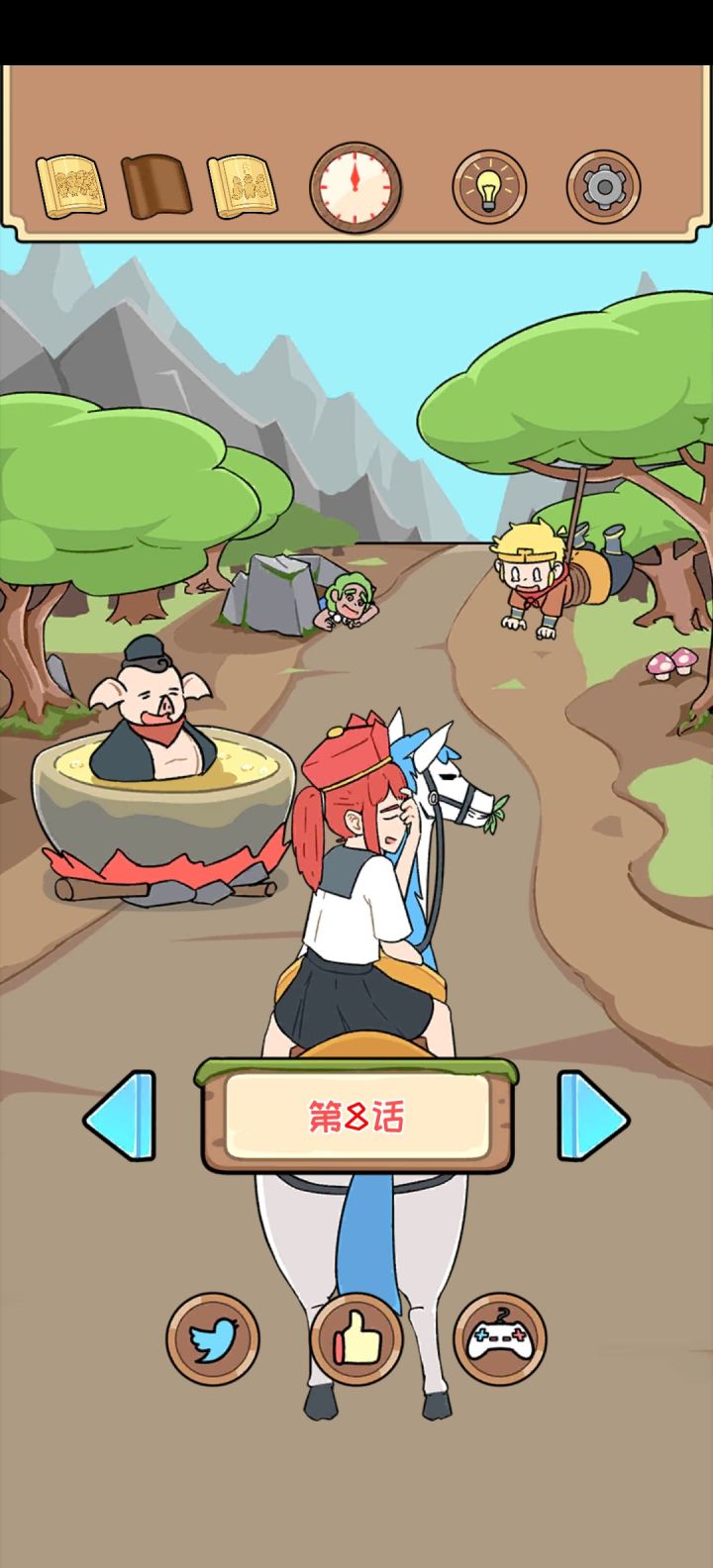Tap the white horse's head
This screenshot has height=1568, width=713.
(x=451, y=792)
